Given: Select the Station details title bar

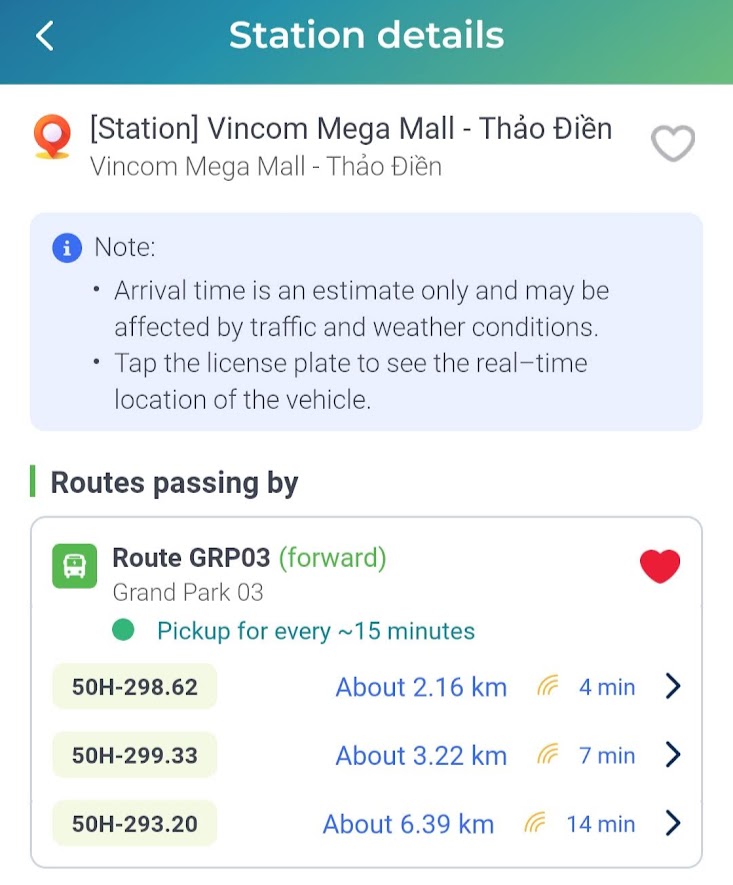Looking at the screenshot, I should (366, 34).
